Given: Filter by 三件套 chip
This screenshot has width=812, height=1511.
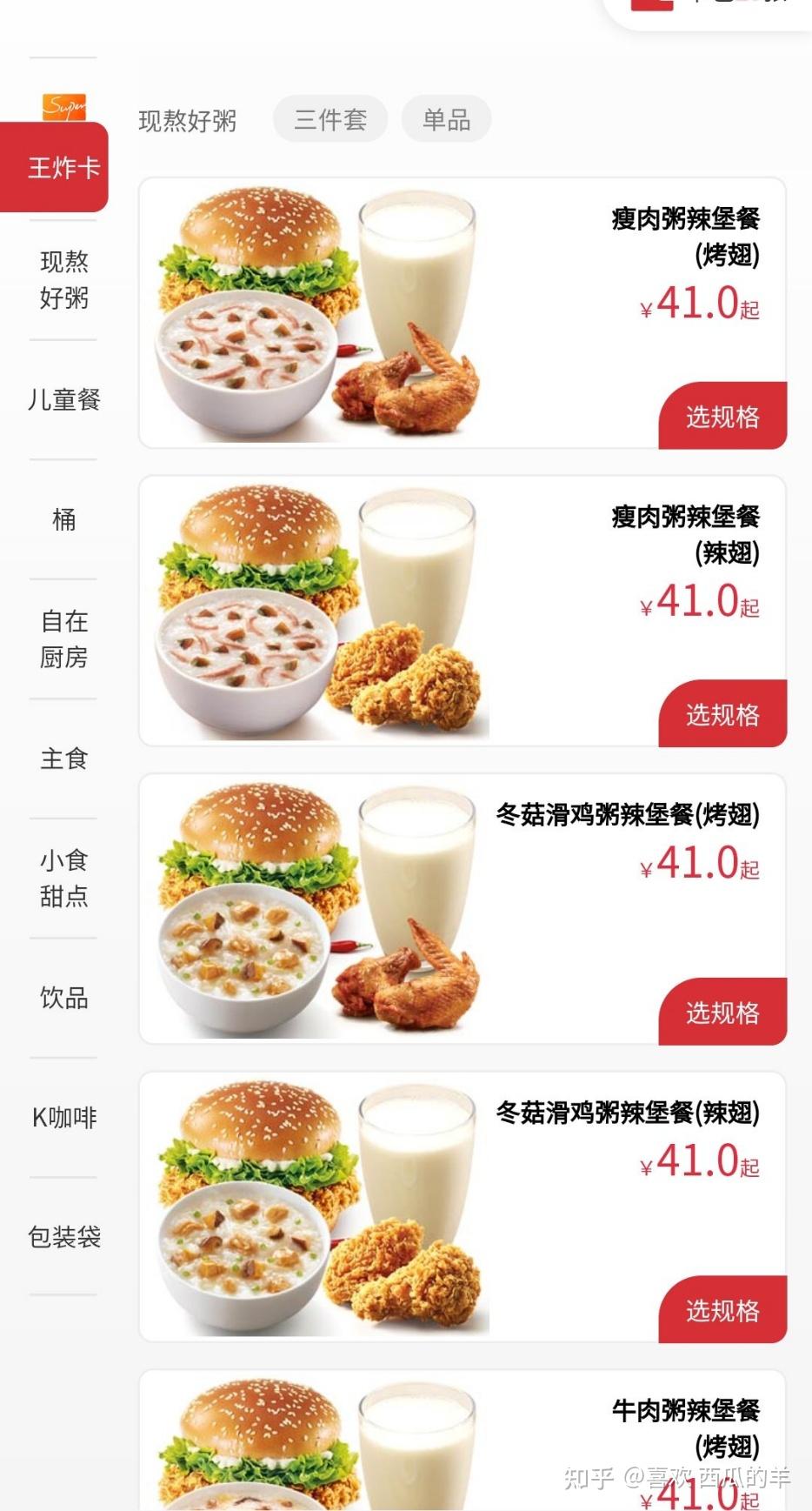Looking at the screenshot, I should (x=330, y=119).
